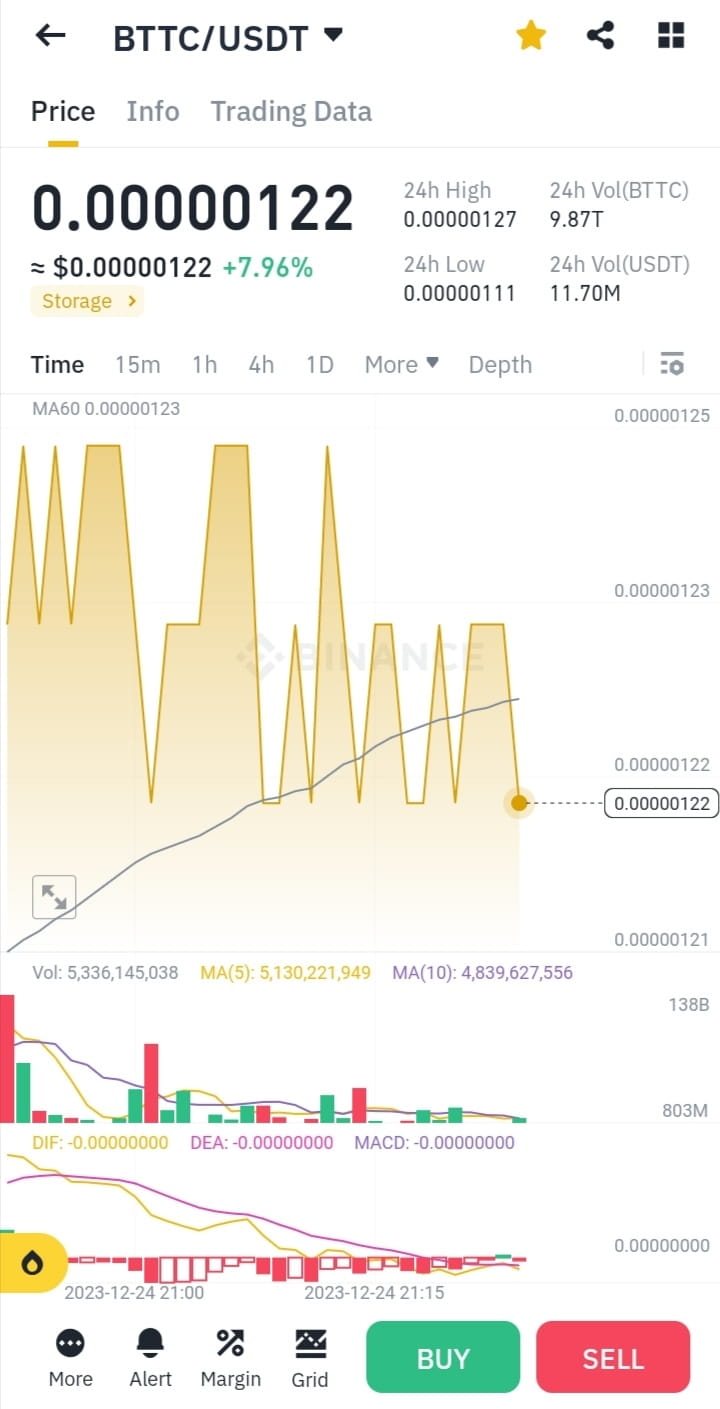The height and width of the screenshot is (1409, 720).
Task: Tap the green BUY button
Action: click(443, 1357)
